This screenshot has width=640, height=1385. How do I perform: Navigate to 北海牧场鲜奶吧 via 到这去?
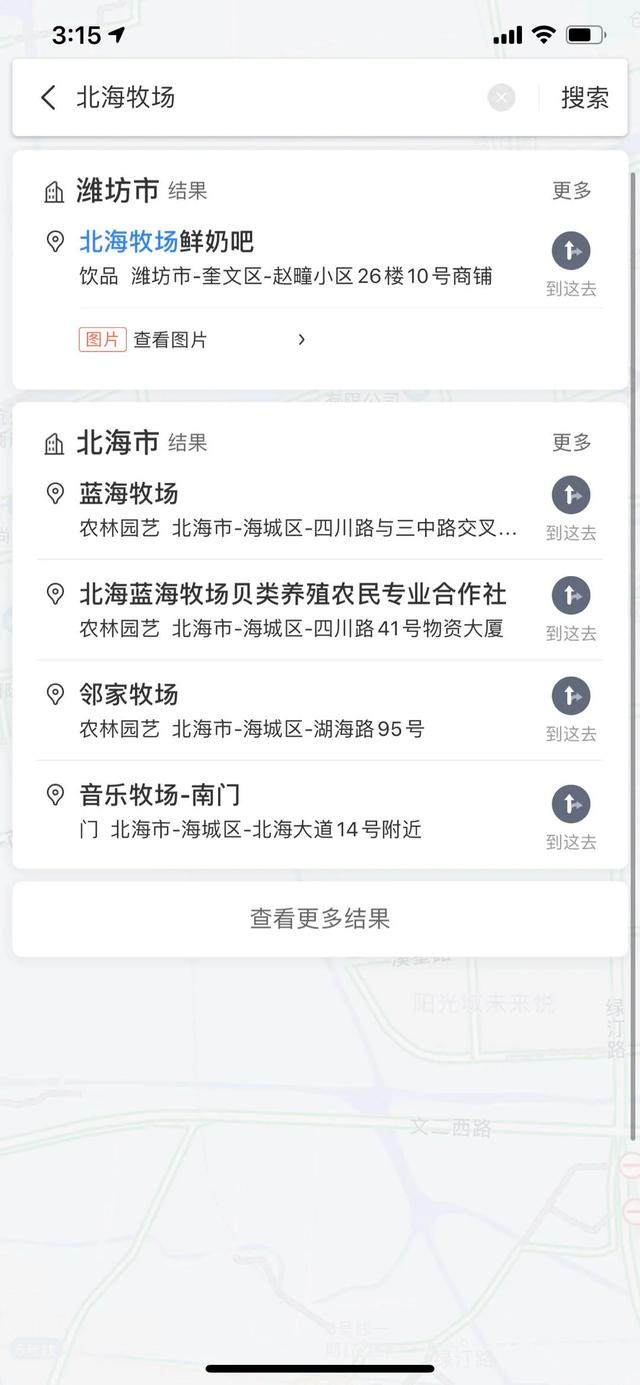(571, 265)
